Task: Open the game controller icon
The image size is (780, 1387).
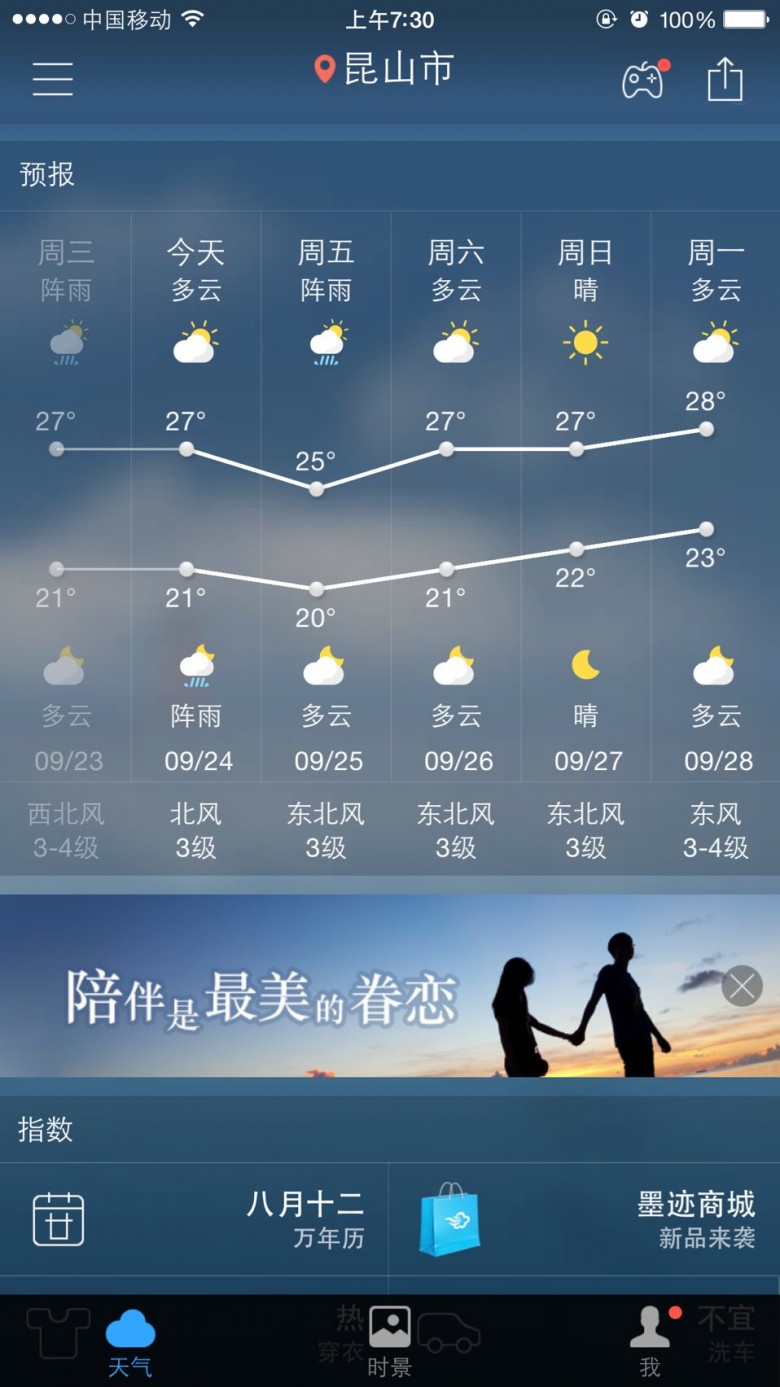Action: coord(643,79)
